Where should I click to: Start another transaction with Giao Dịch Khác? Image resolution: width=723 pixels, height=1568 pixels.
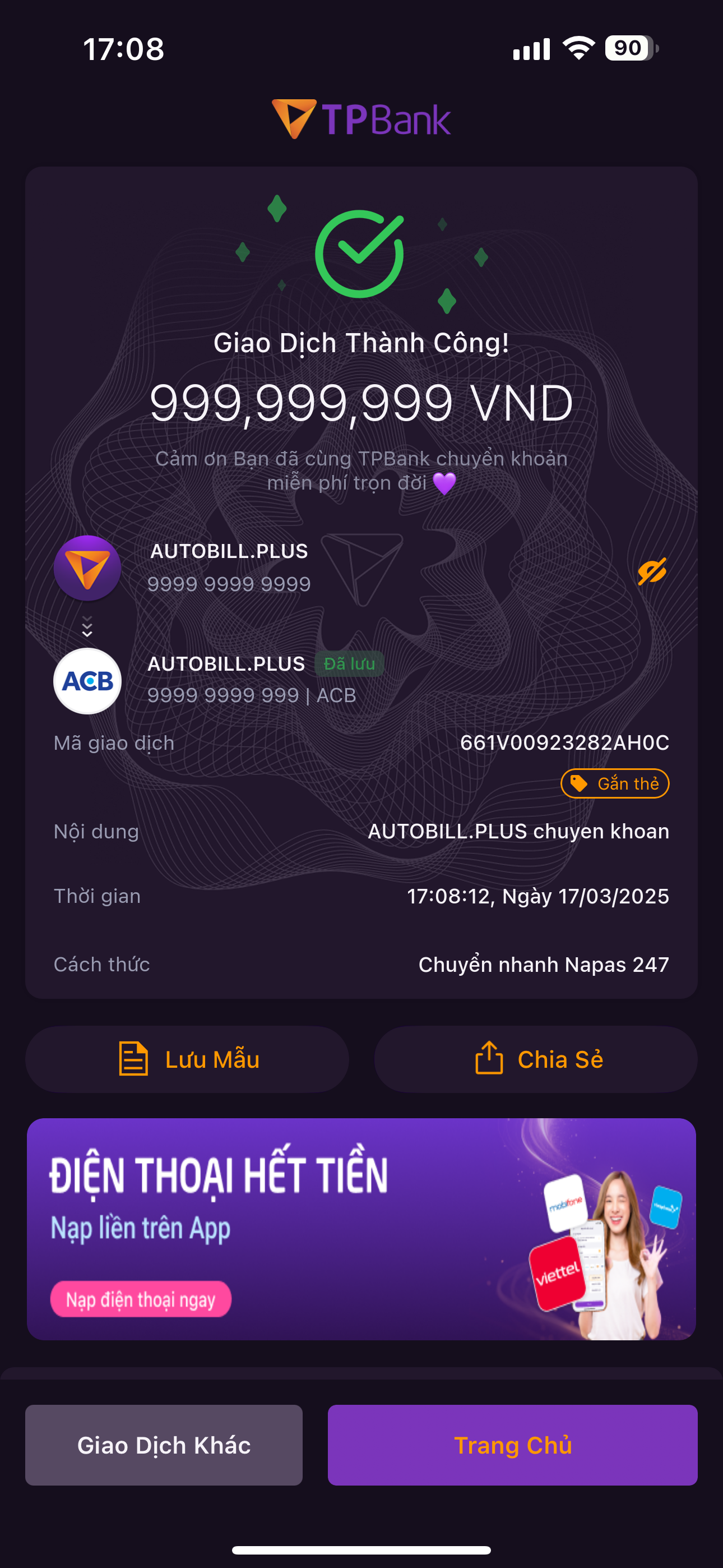(x=164, y=1445)
